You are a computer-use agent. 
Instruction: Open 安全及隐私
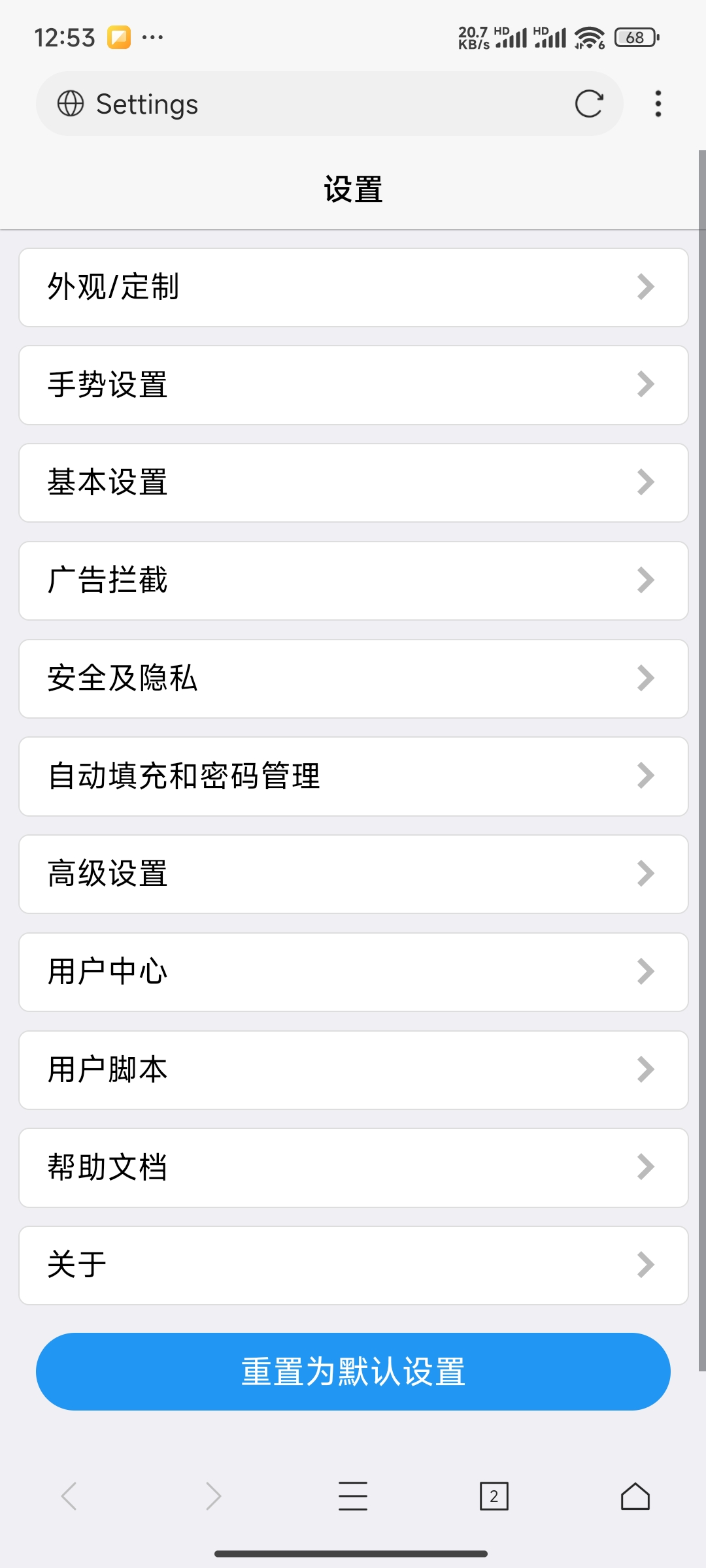(353, 679)
